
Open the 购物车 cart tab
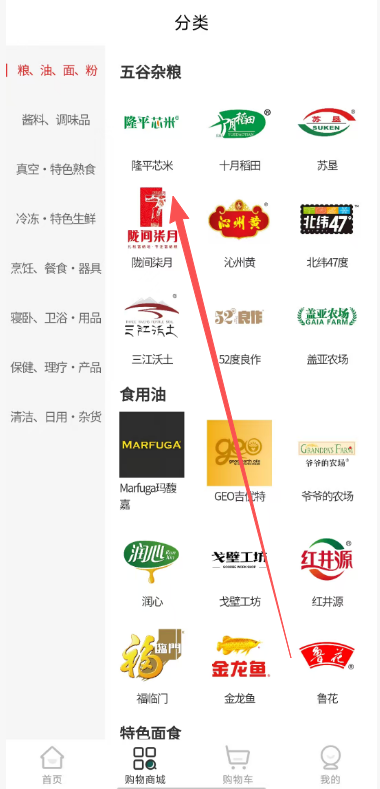click(x=238, y=765)
